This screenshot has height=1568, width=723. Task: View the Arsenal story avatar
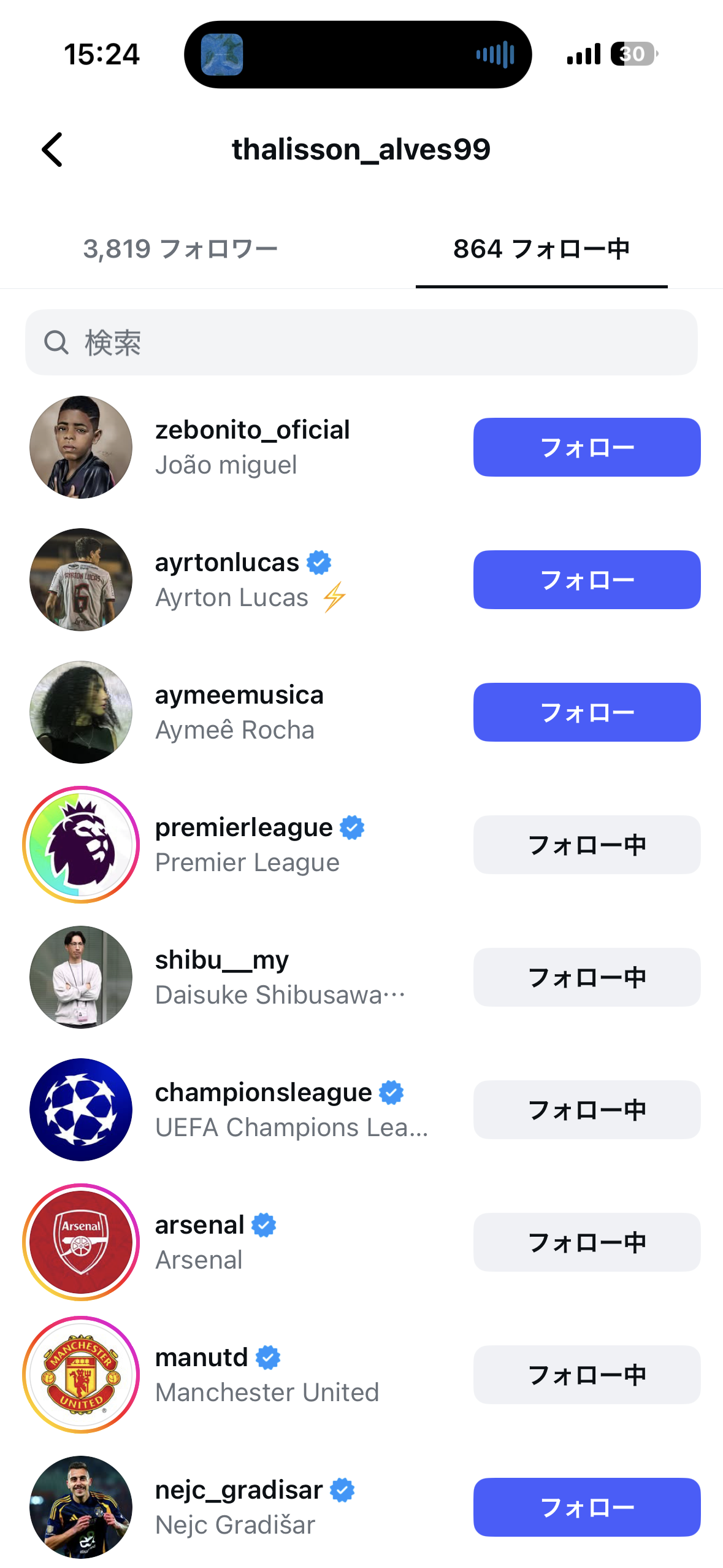point(81,1242)
